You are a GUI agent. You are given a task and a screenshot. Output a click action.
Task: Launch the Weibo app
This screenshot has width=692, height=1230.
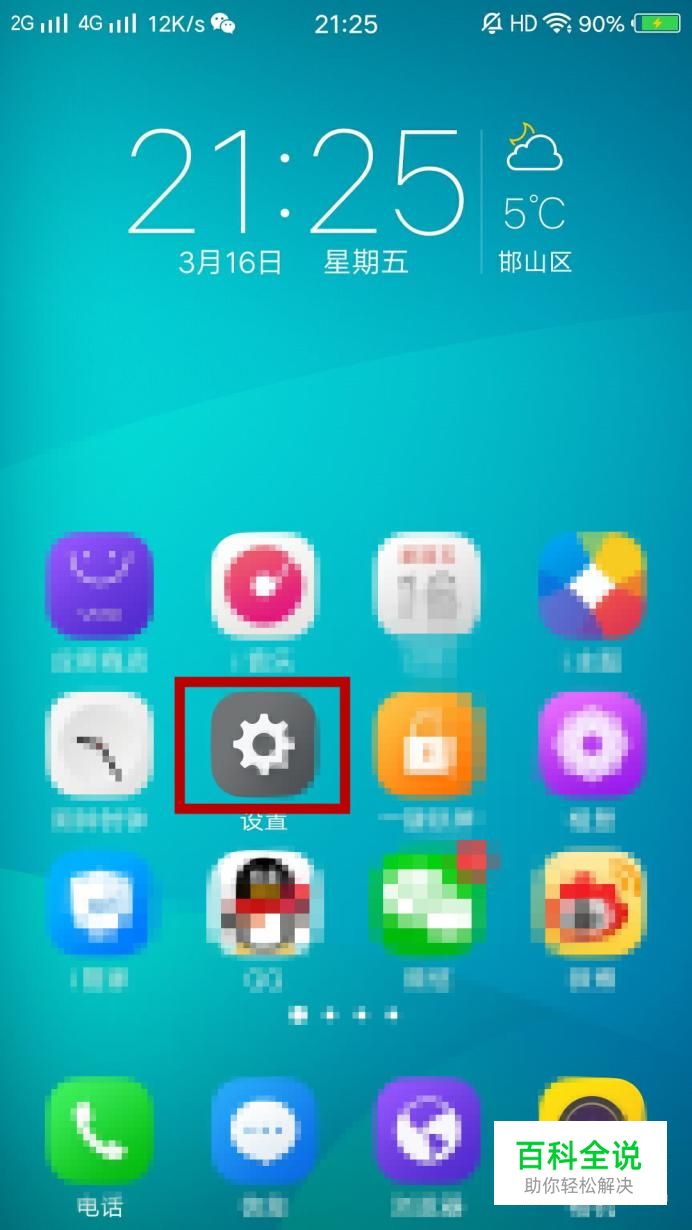point(591,903)
